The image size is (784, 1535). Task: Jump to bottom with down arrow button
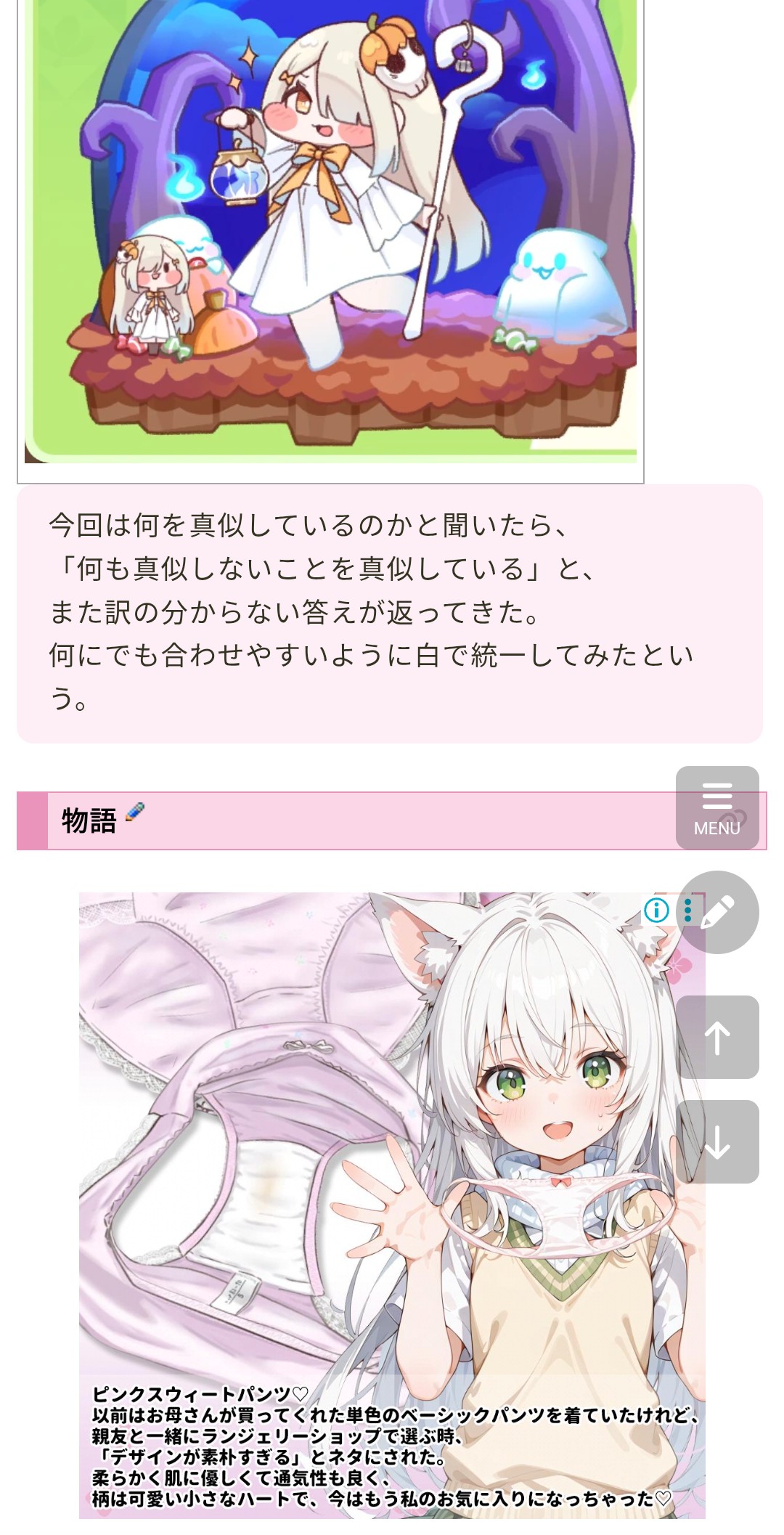(717, 1141)
